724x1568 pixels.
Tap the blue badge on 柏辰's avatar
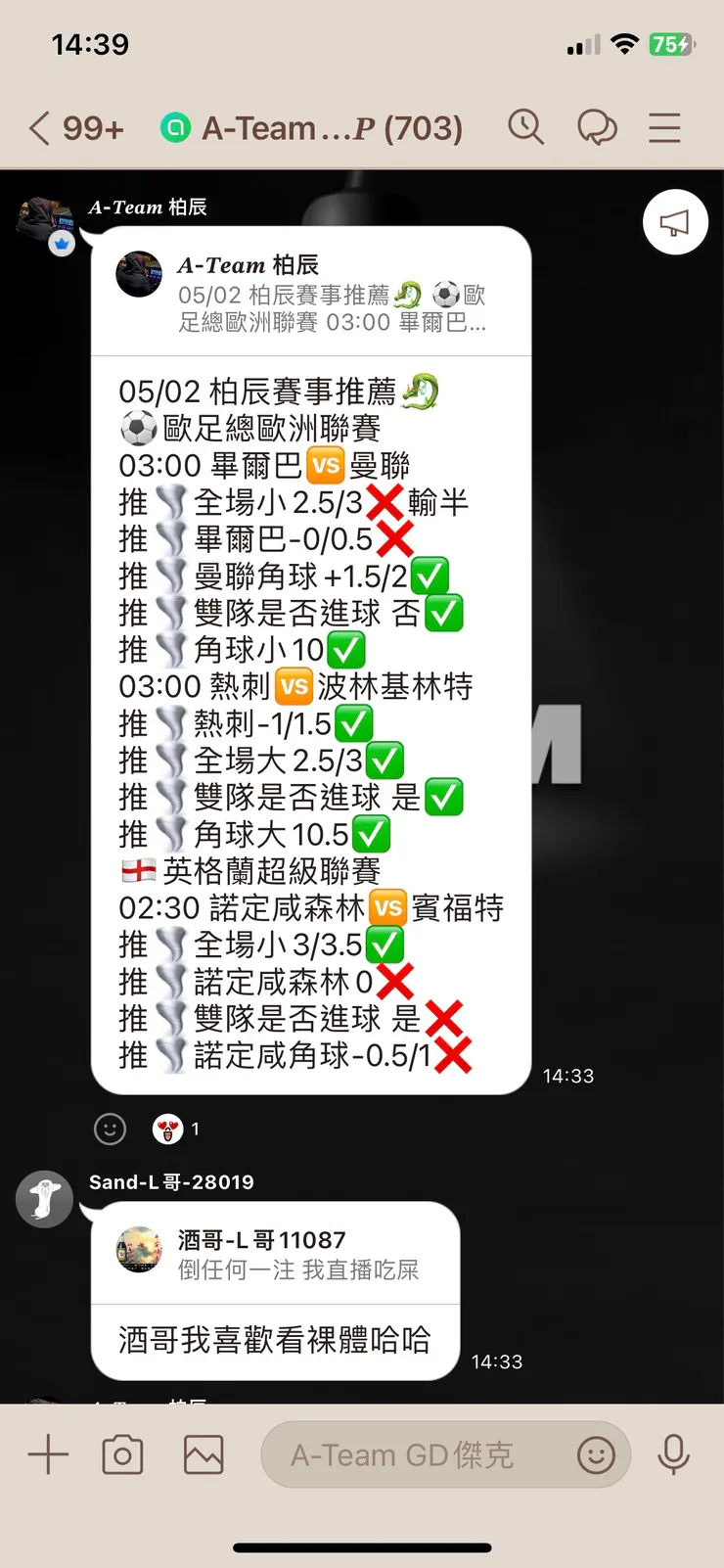click(61, 243)
